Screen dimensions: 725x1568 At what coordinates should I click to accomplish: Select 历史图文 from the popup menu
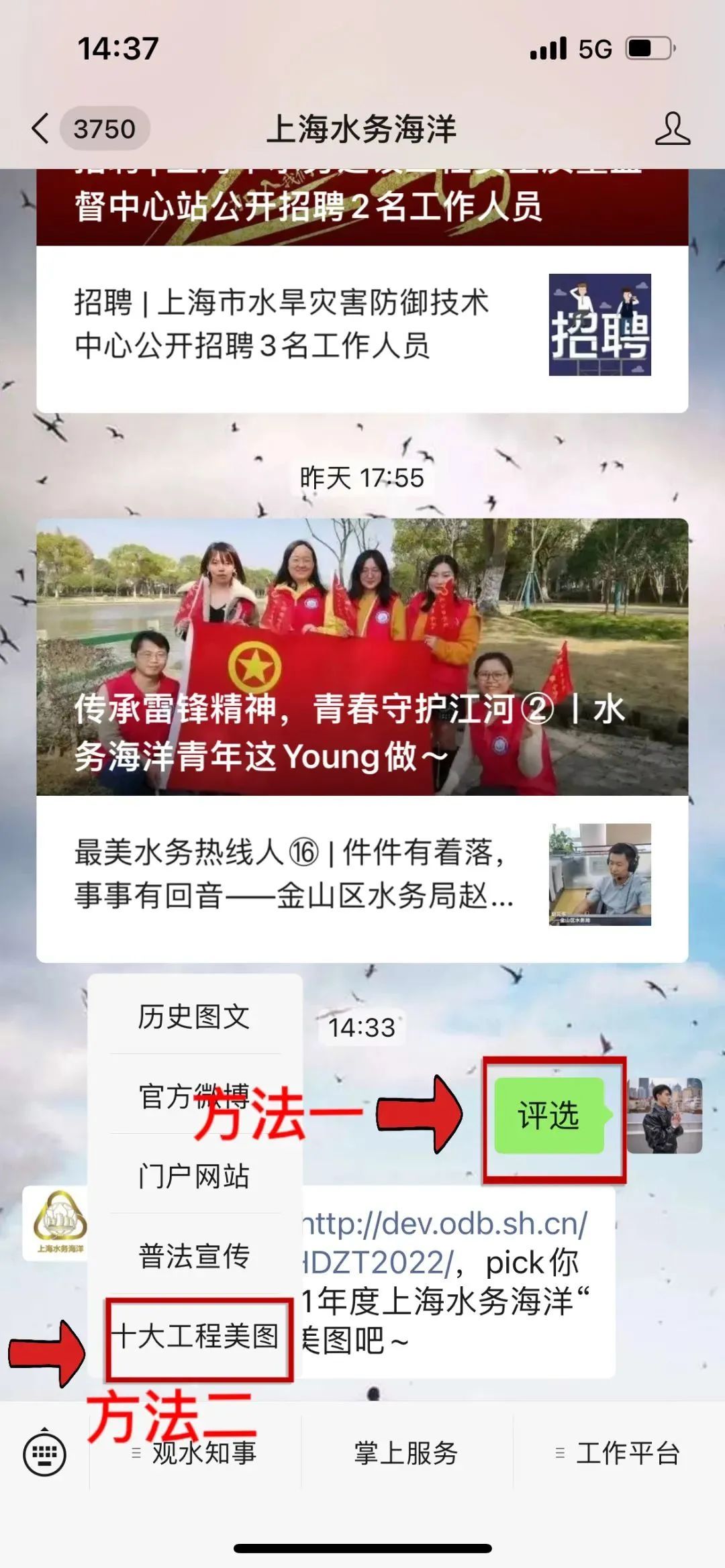click(x=194, y=1016)
